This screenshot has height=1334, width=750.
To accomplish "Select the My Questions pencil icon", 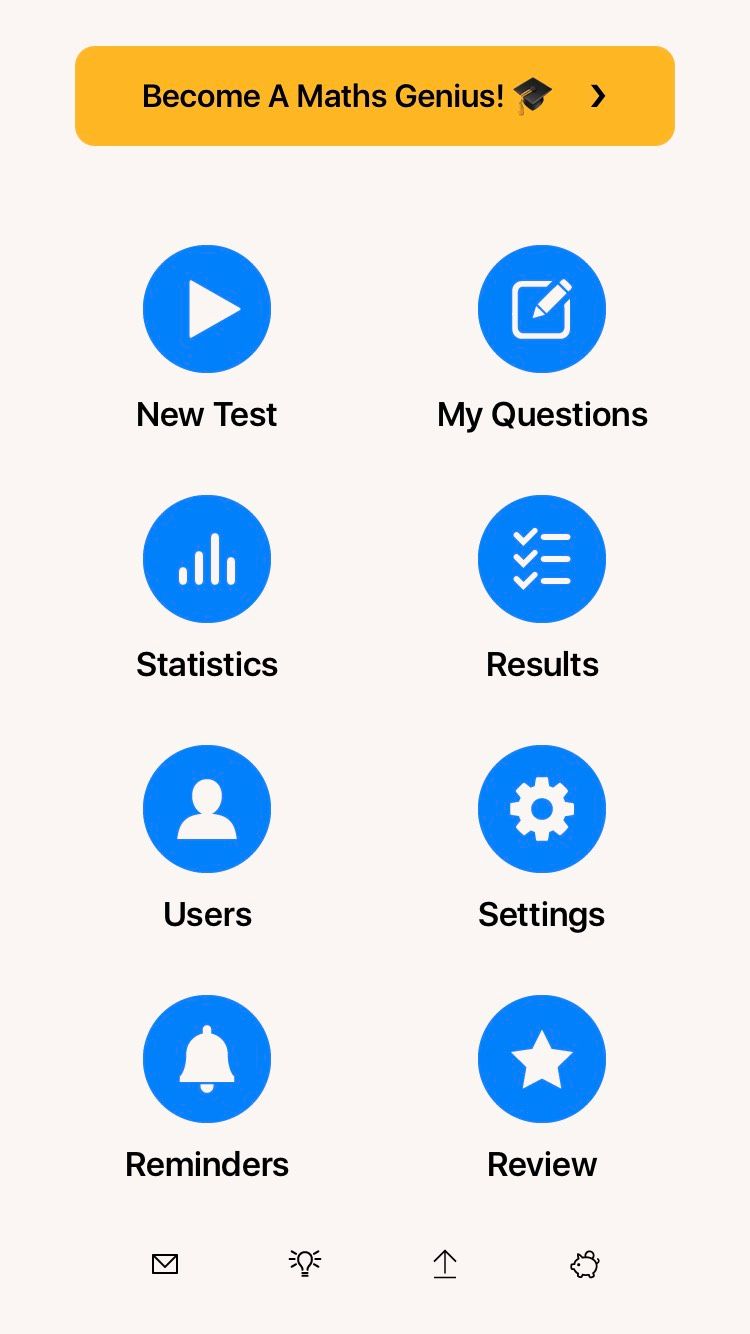I will coord(542,309).
